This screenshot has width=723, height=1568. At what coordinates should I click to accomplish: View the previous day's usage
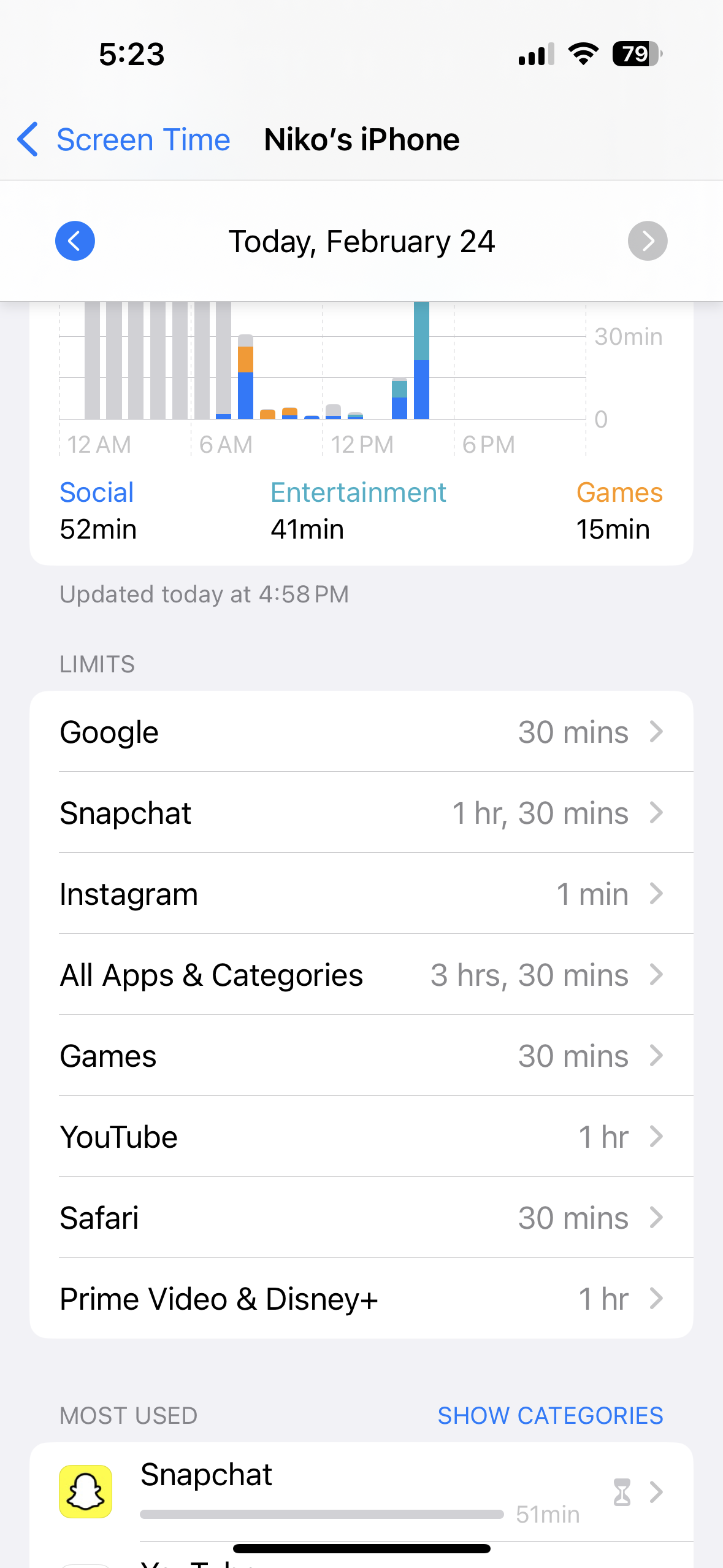(75, 241)
